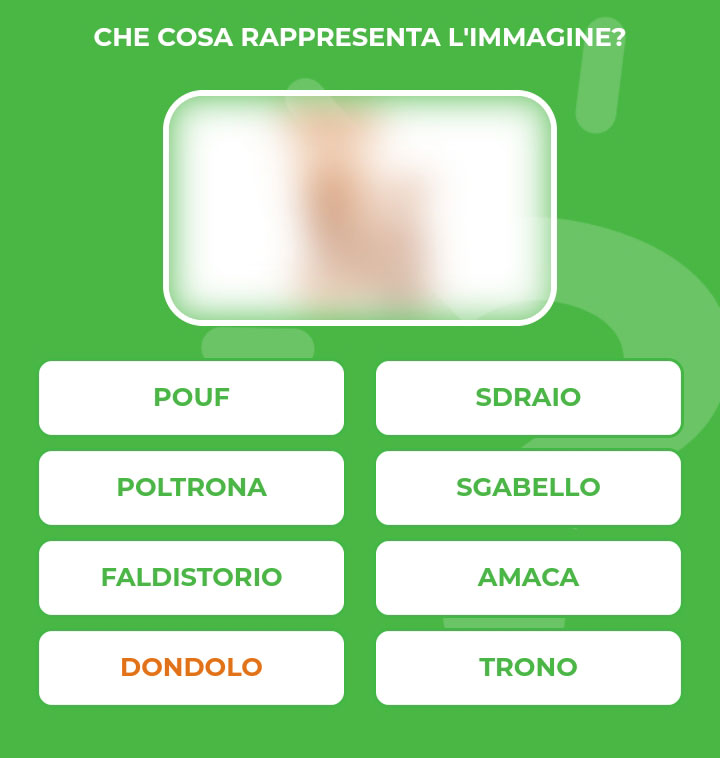
Task: Select the POUF answer
Action: [191, 398]
